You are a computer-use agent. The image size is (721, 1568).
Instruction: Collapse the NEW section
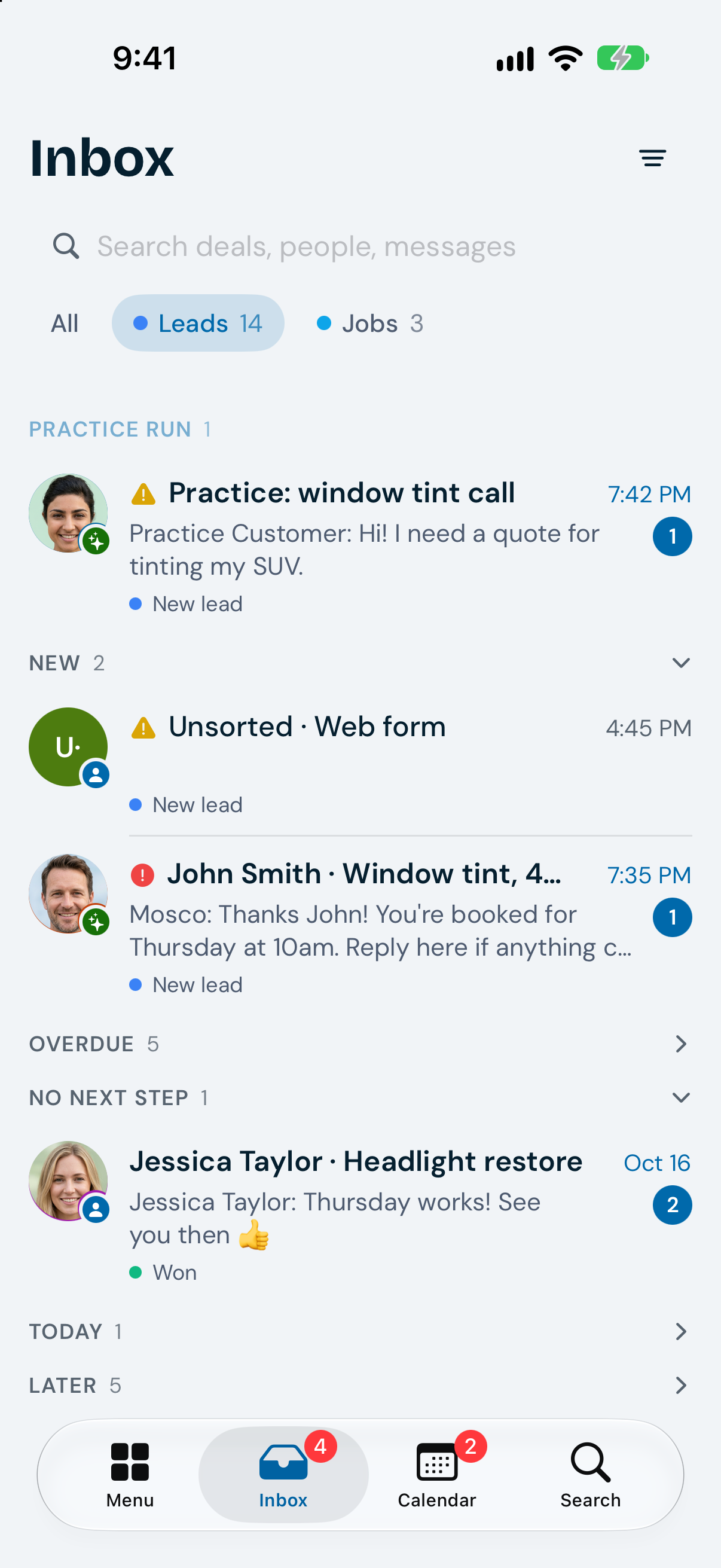tap(681, 663)
